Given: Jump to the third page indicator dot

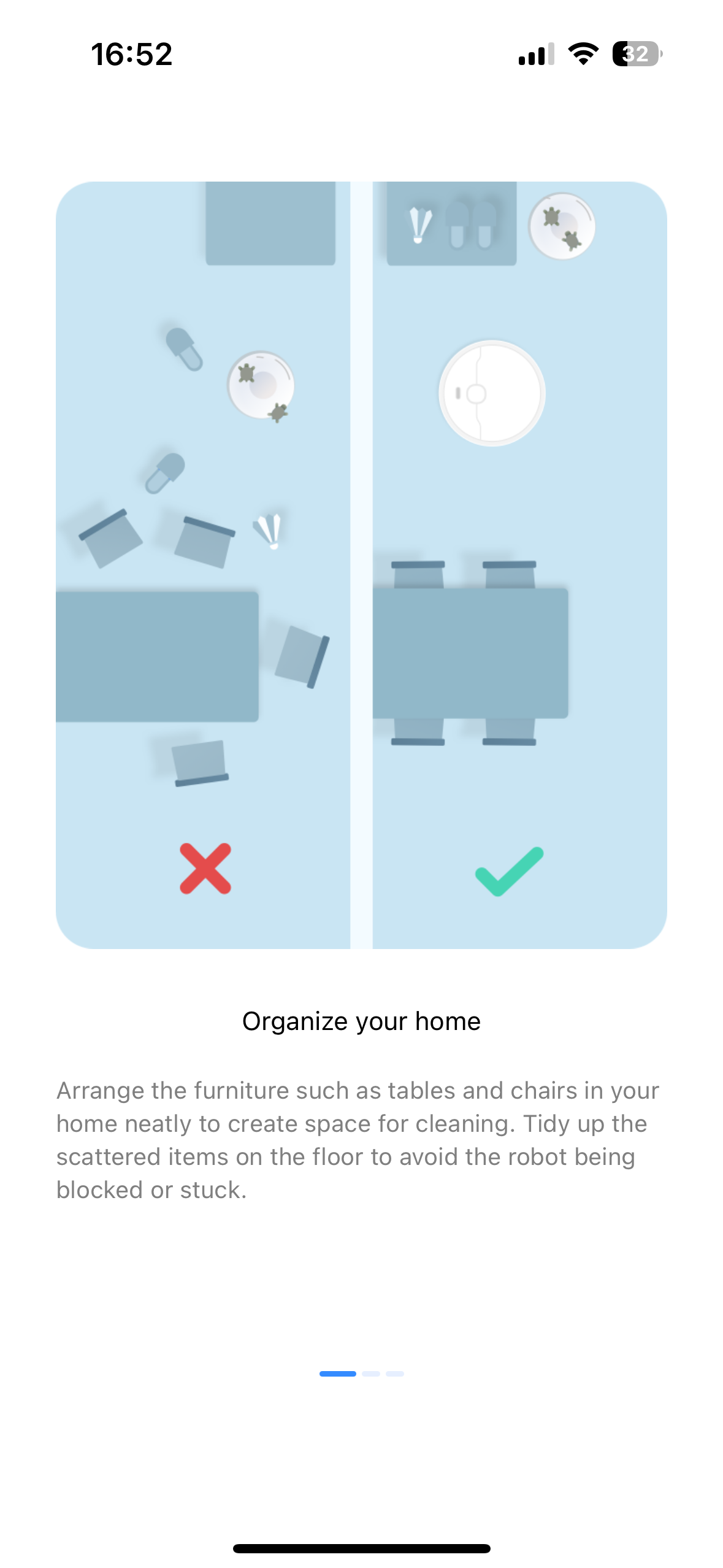Looking at the screenshot, I should 395,1374.
